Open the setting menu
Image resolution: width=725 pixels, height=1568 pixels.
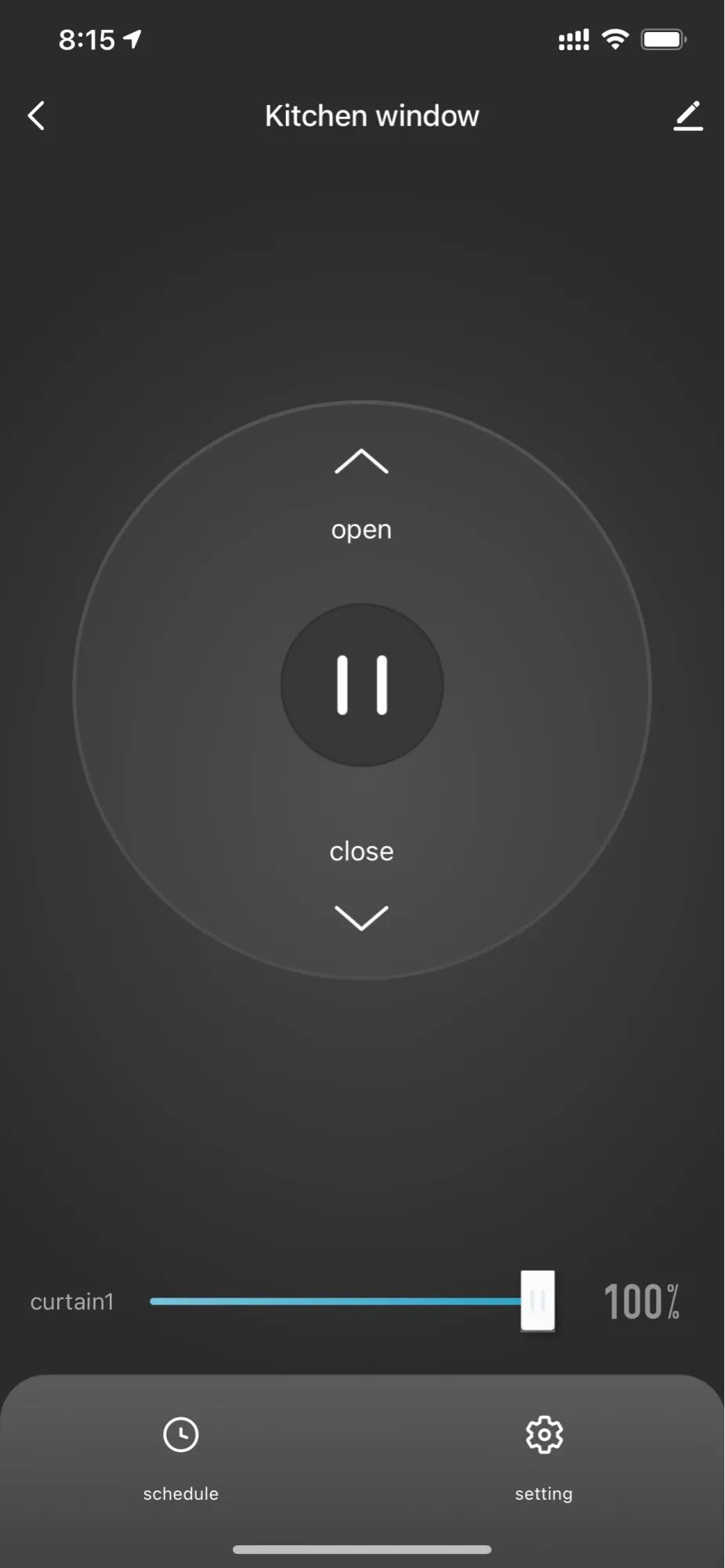click(x=544, y=1455)
